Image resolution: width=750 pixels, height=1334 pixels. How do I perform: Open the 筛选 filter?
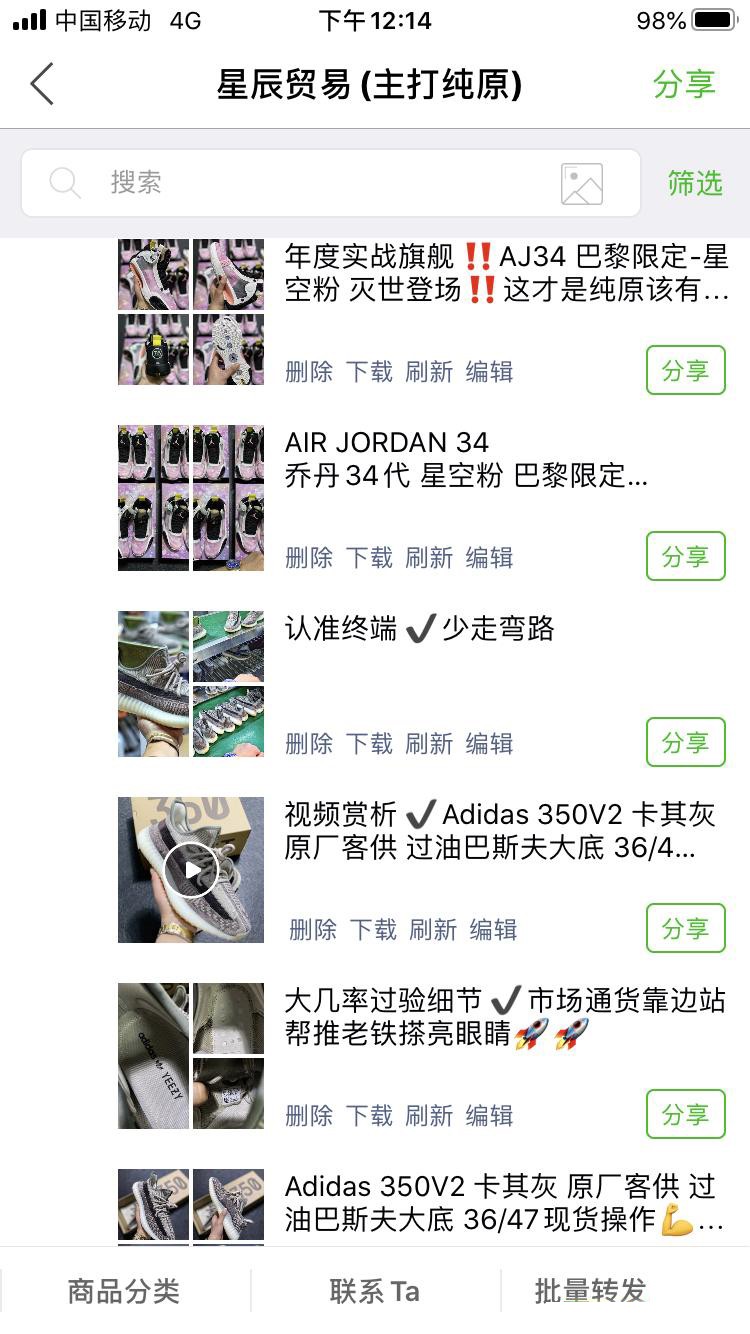coord(695,183)
